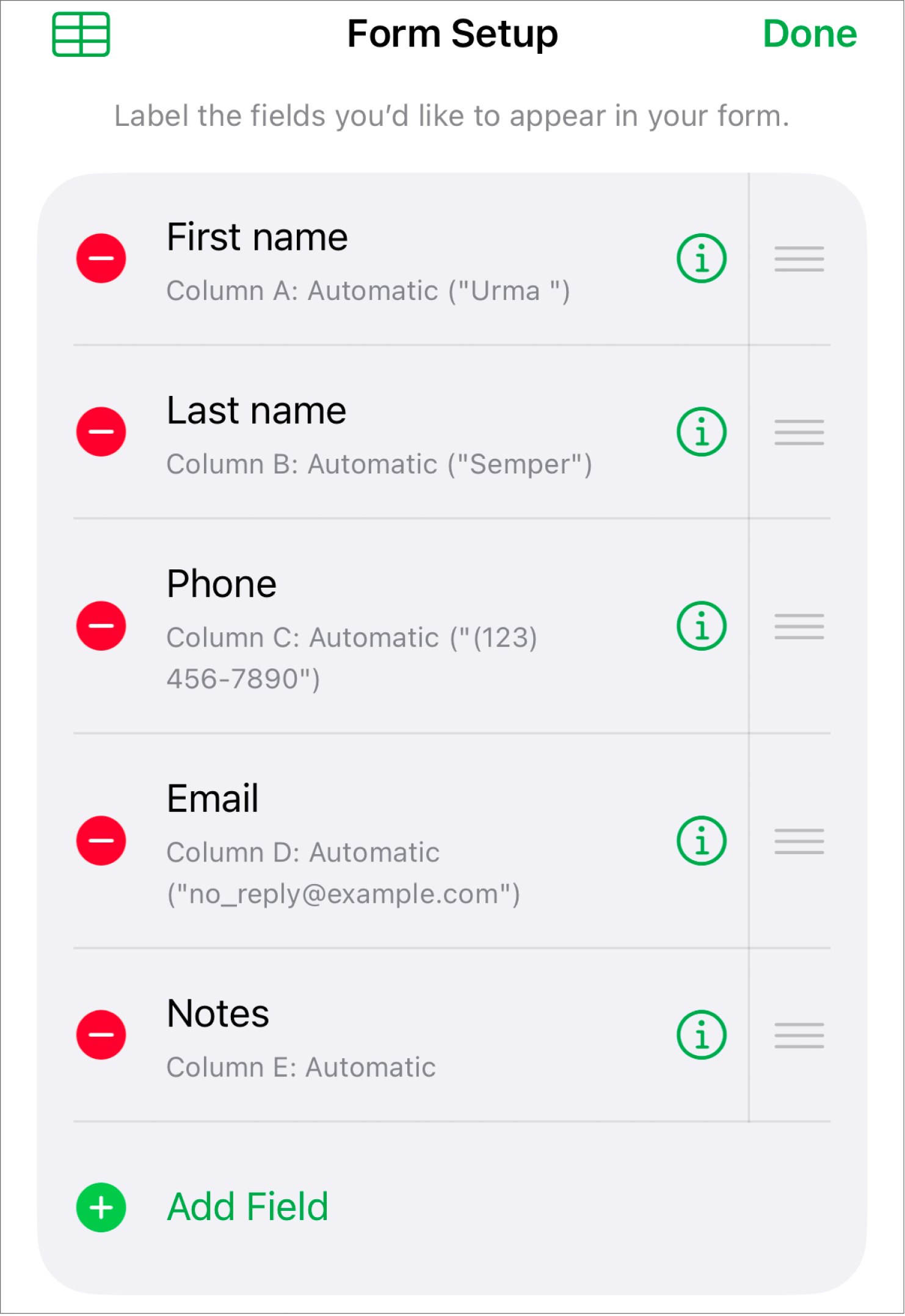Open Phone field details via info icon
905x1316 pixels.
(701, 624)
